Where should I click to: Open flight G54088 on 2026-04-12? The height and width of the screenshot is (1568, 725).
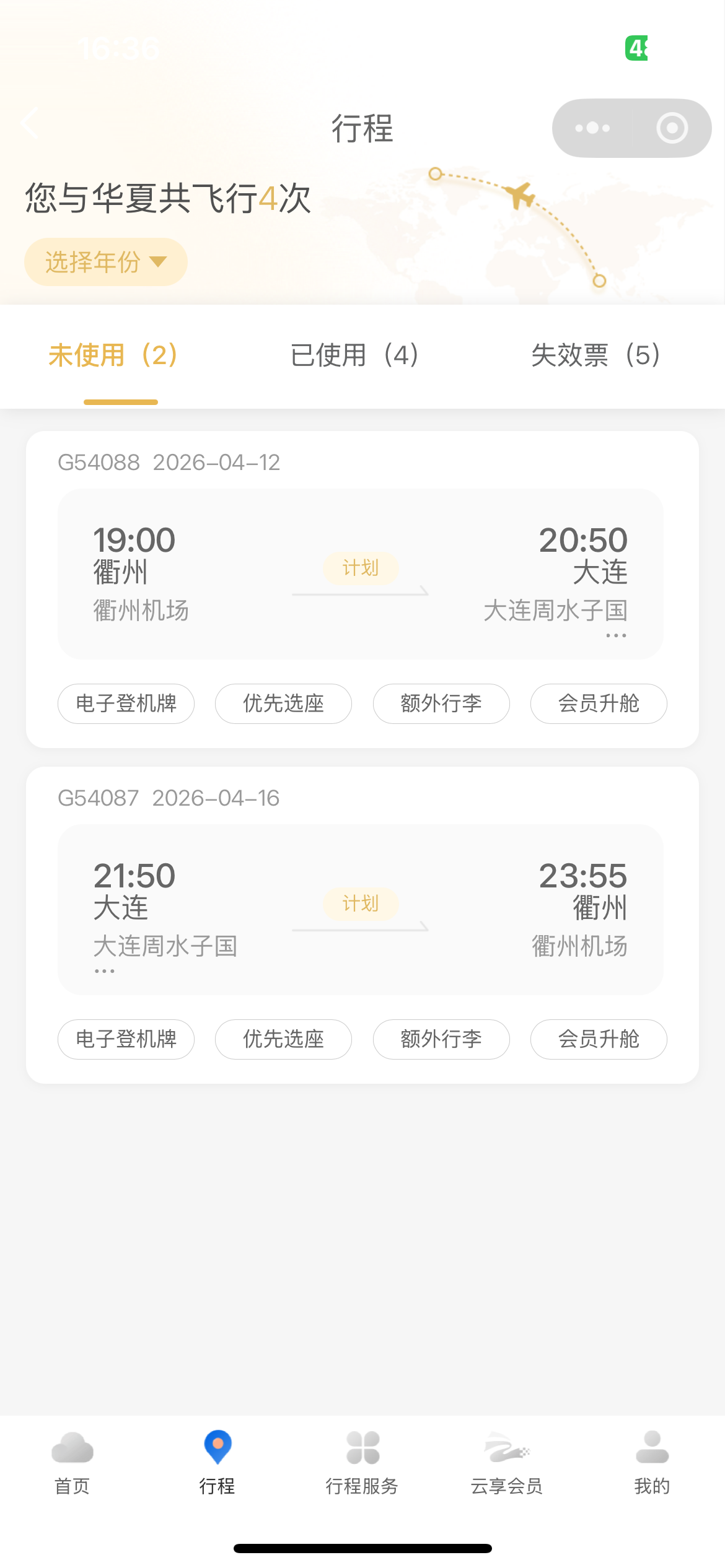click(361, 573)
